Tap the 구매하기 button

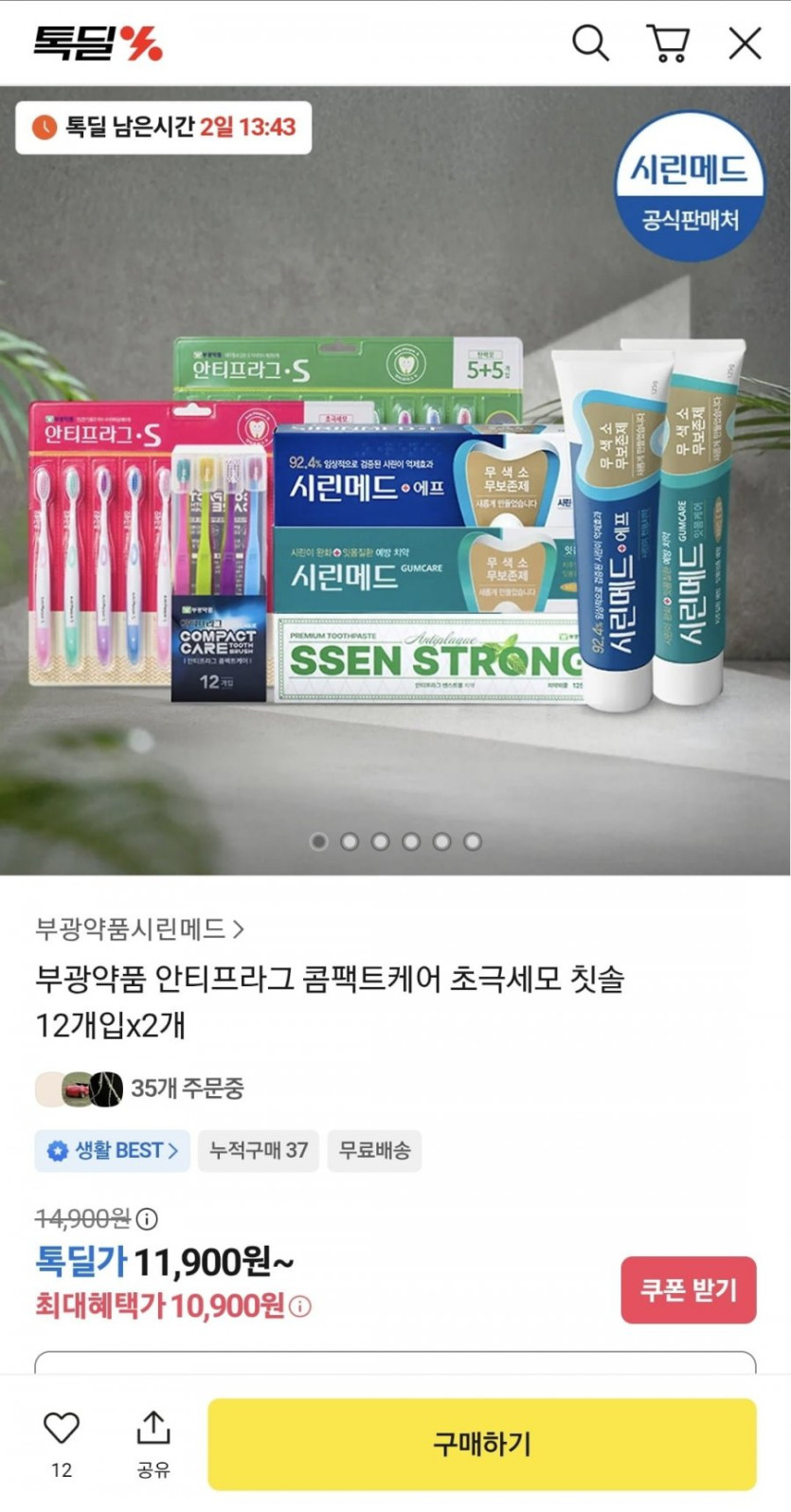[x=481, y=1444]
